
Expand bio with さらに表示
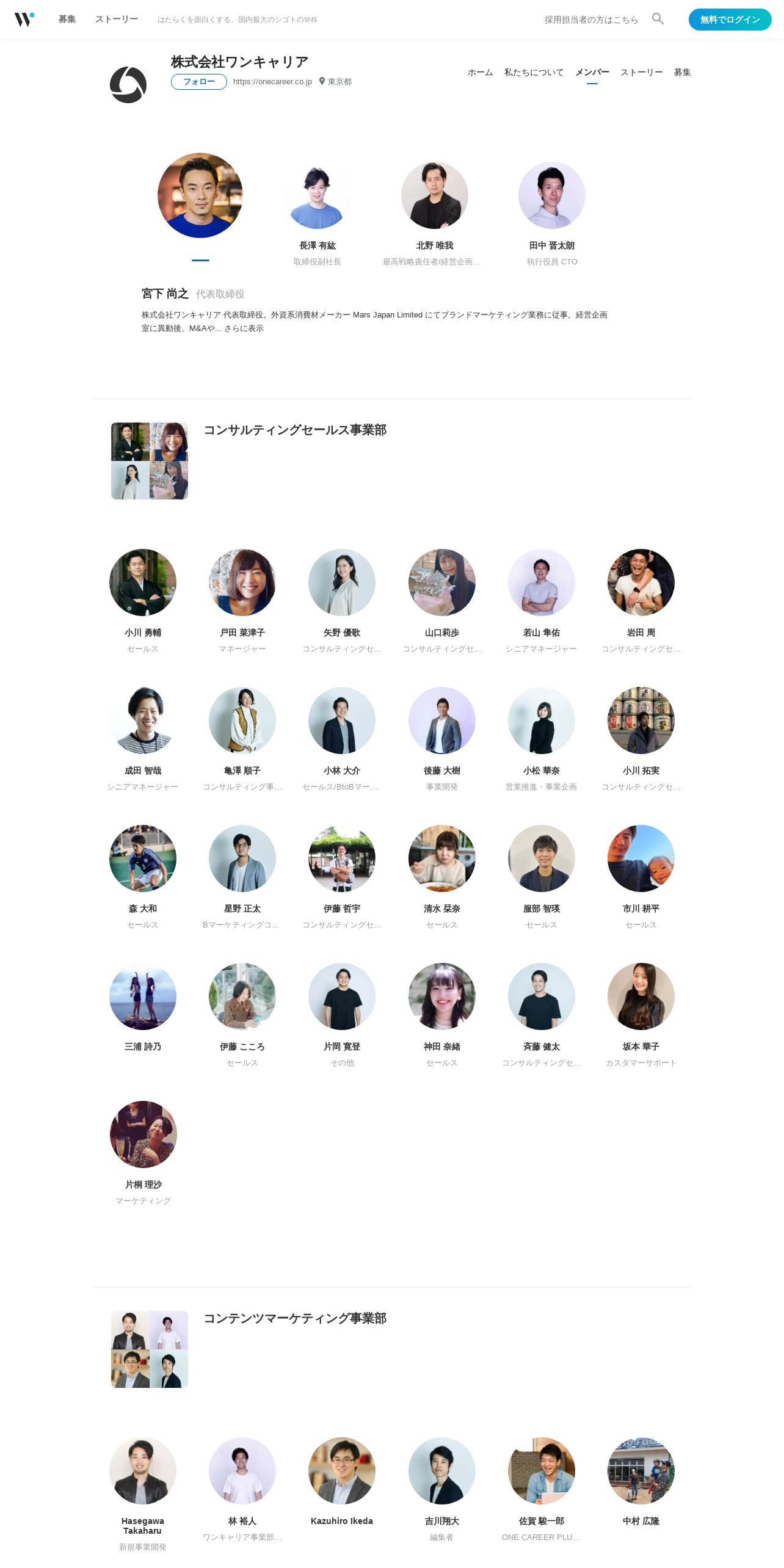pyautogui.click(x=244, y=328)
